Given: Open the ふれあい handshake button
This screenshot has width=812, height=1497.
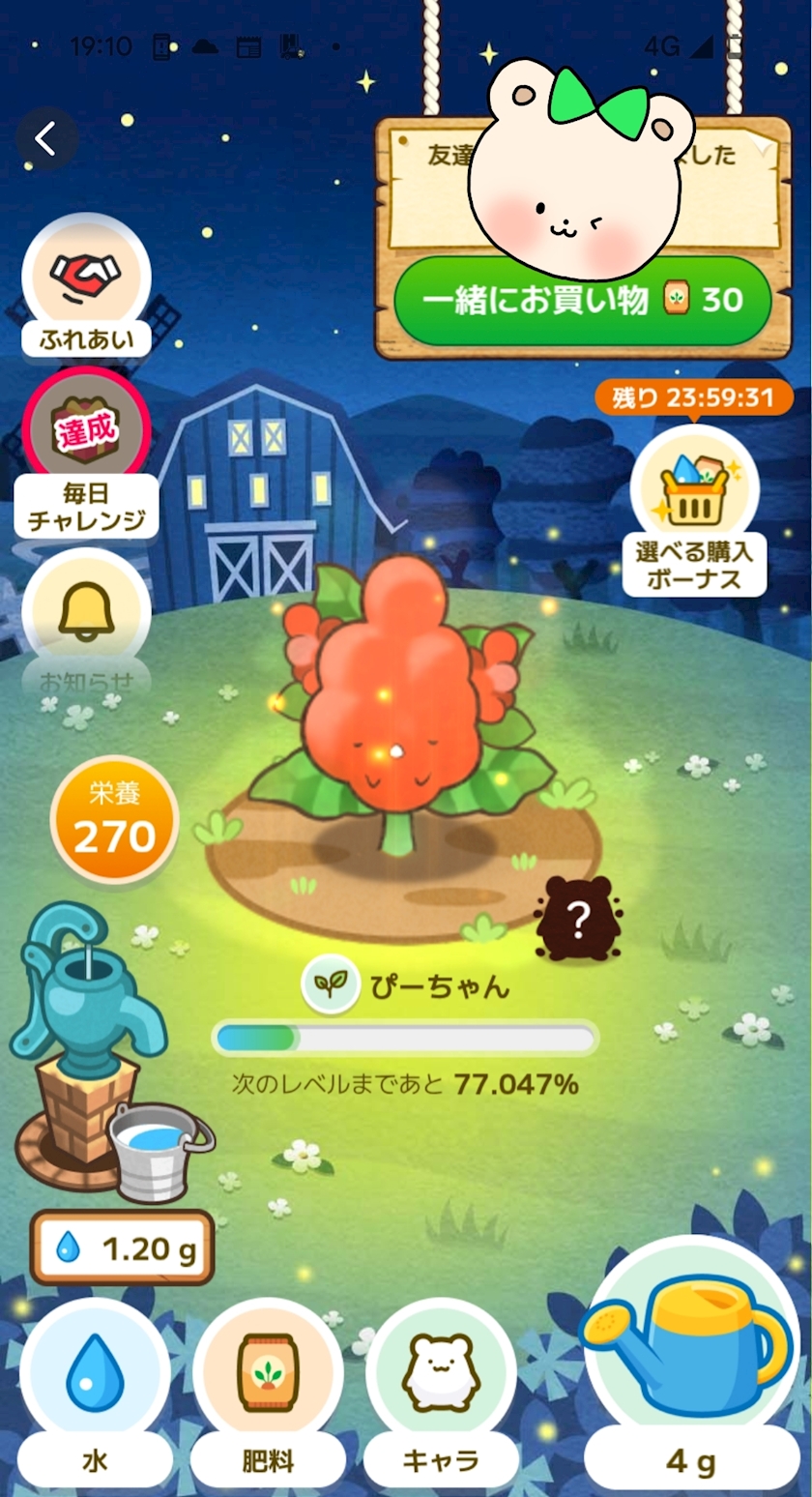Looking at the screenshot, I should tap(86, 285).
